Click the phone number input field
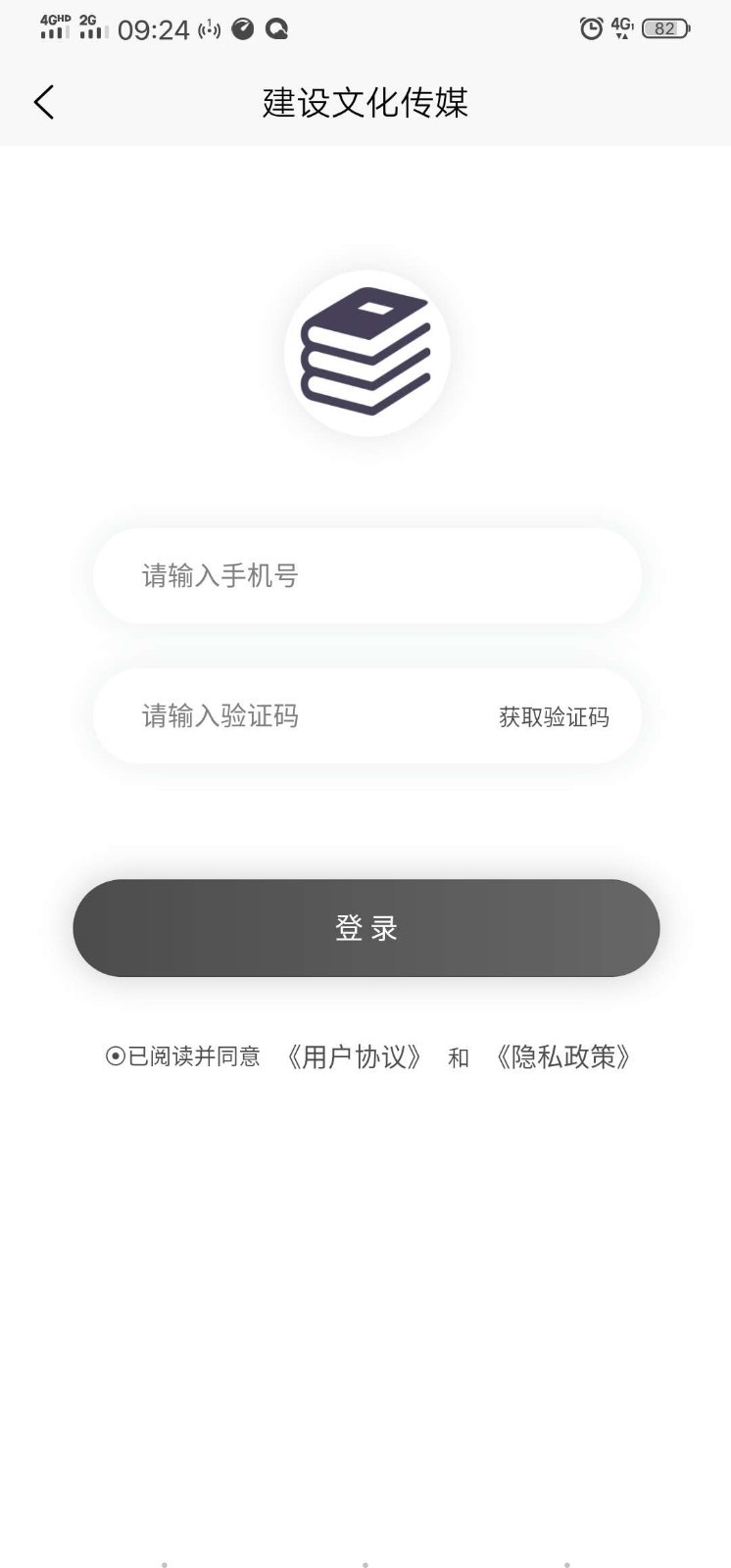Screen dimensions: 731x1568 365,576
